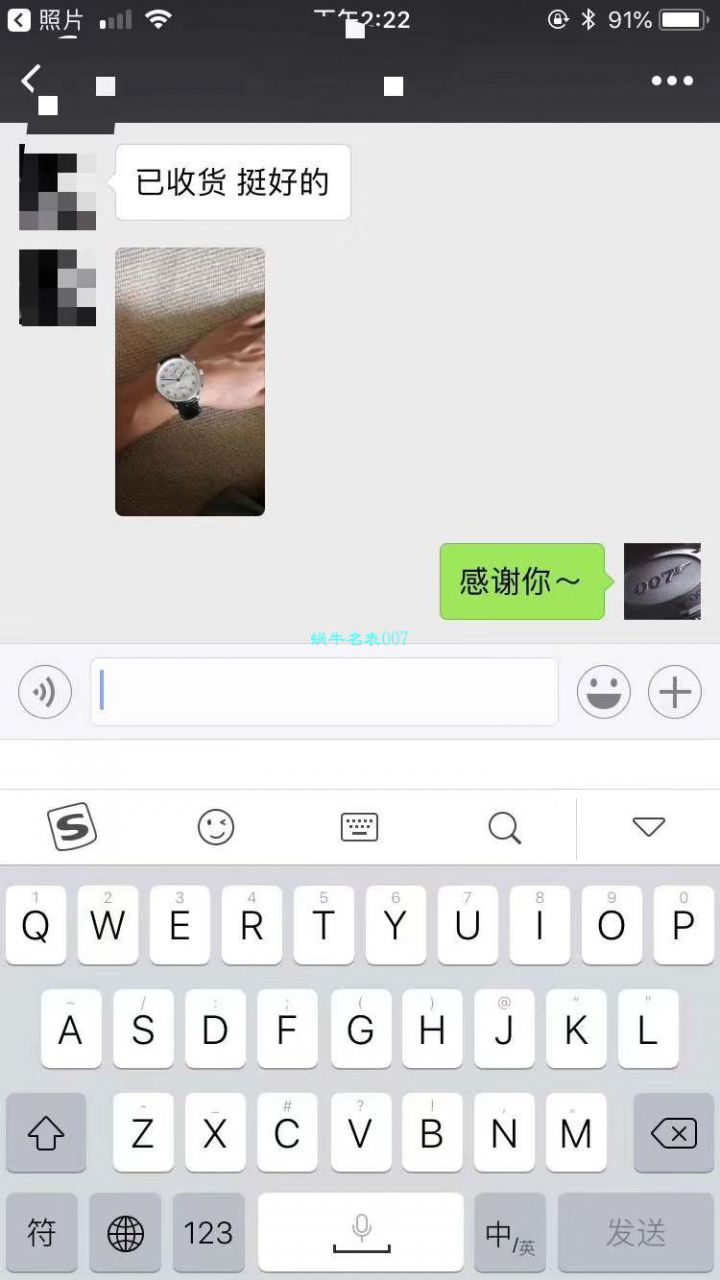
Task: Collapse the on-screen keyboard
Action: (x=649, y=827)
